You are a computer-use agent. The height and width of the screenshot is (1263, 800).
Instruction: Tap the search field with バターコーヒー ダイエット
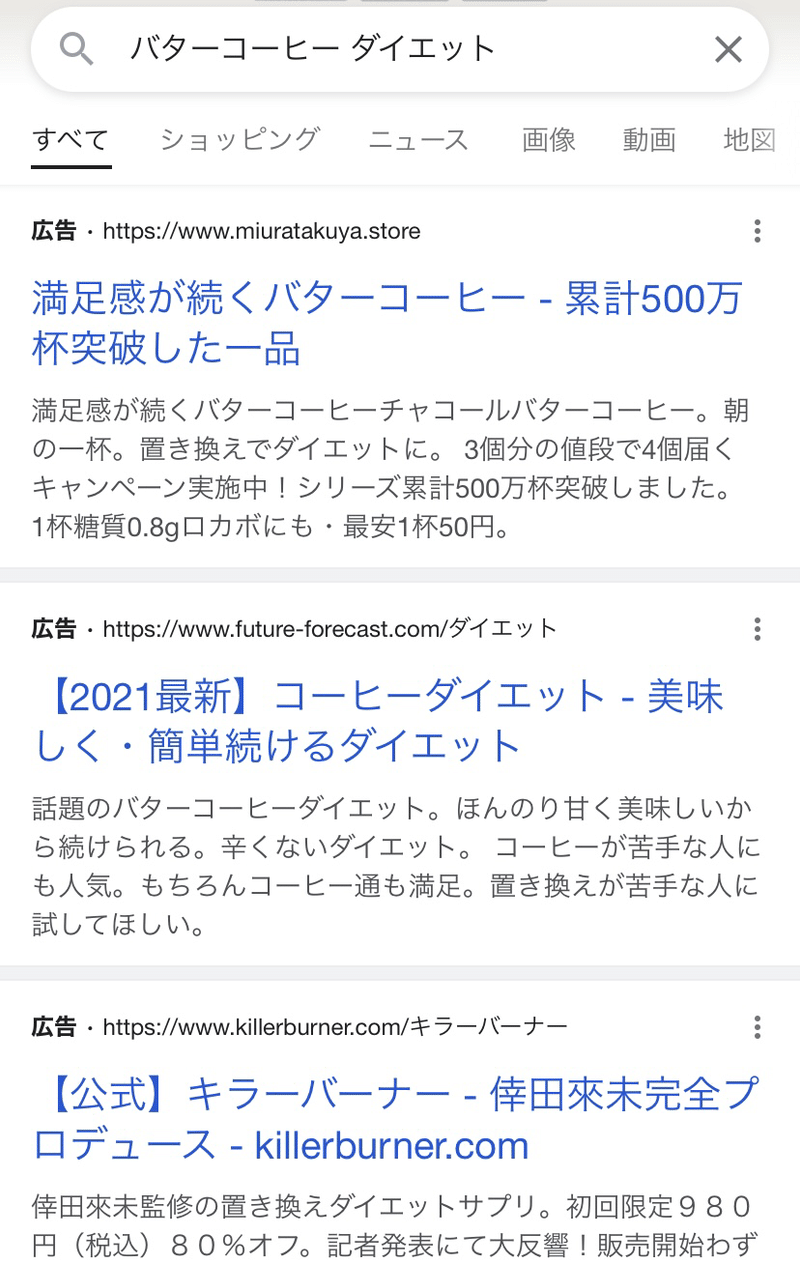400,49
